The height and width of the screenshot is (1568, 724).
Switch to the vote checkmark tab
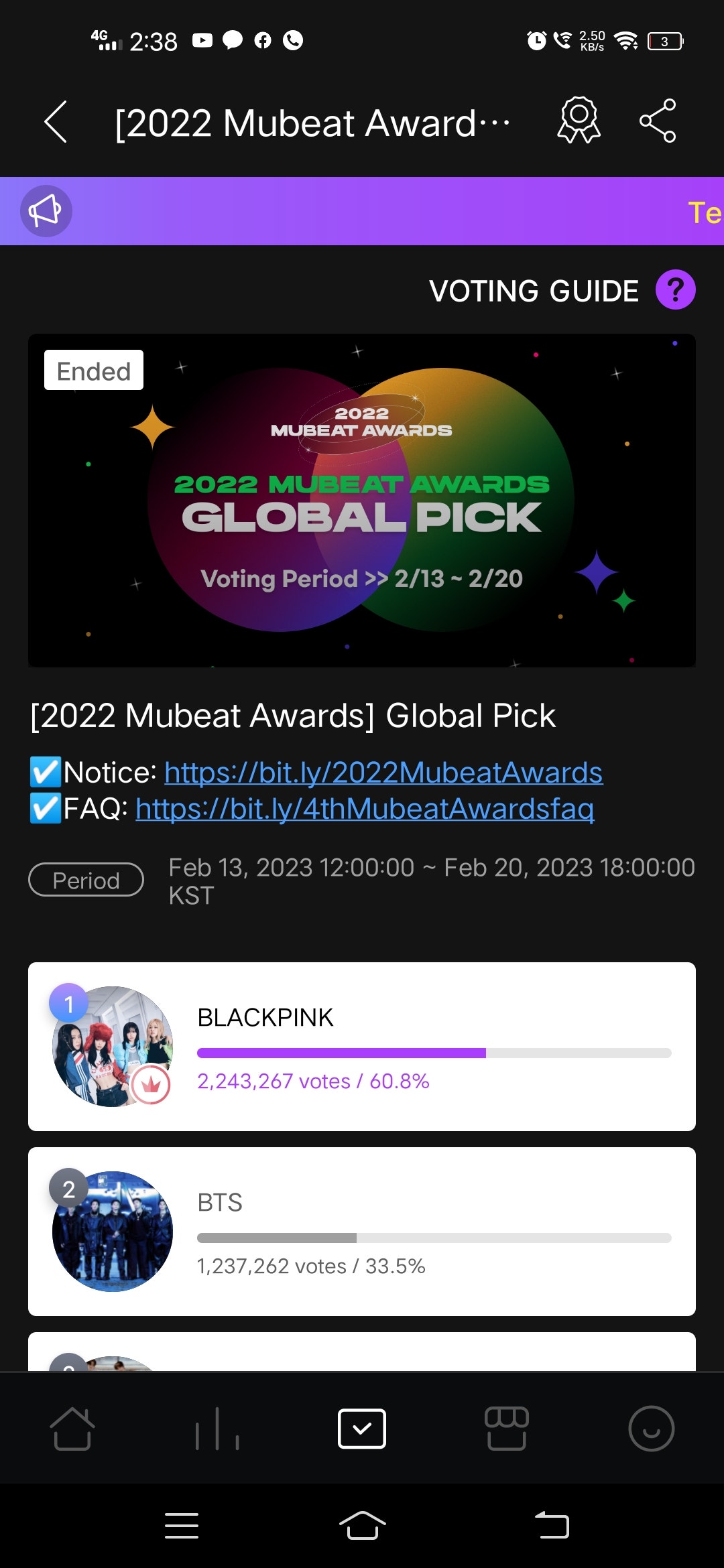coord(362,1427)
